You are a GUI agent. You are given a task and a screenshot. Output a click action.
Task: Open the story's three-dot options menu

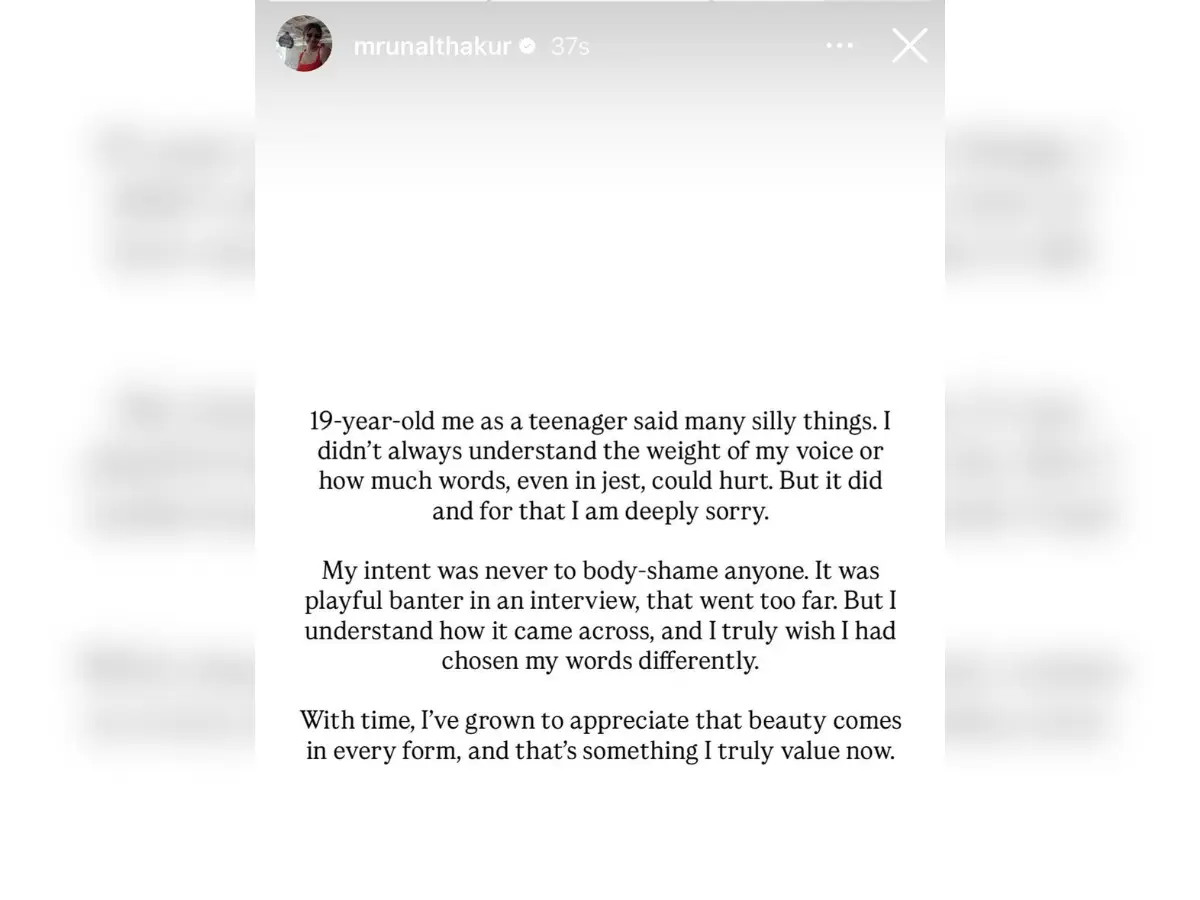[839, 46]
